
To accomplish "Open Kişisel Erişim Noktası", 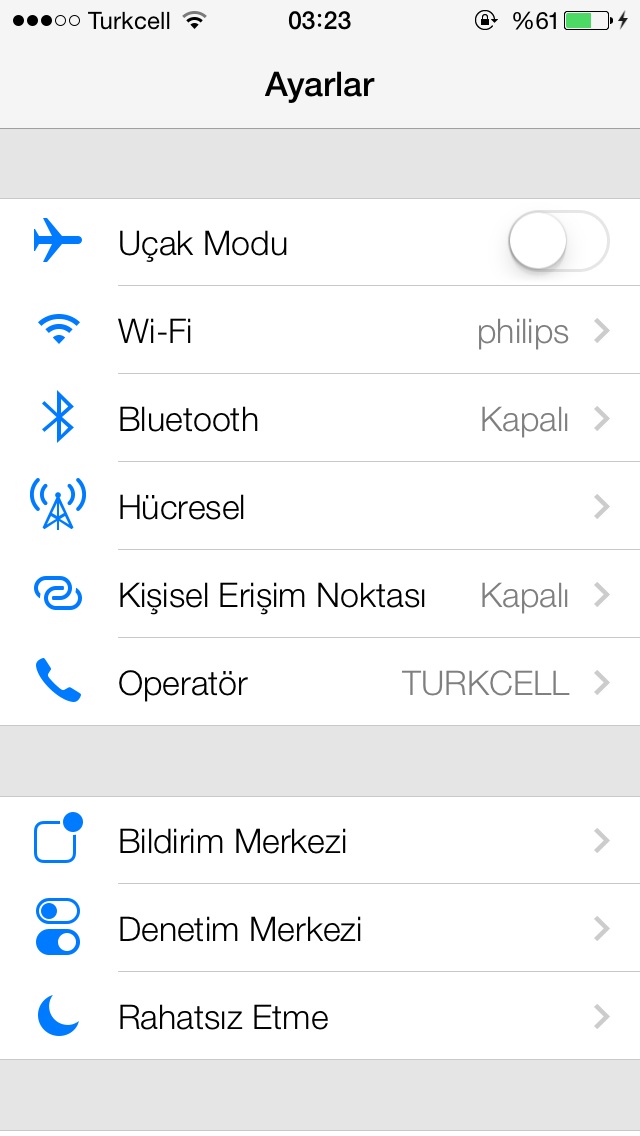I will (320, 595).
